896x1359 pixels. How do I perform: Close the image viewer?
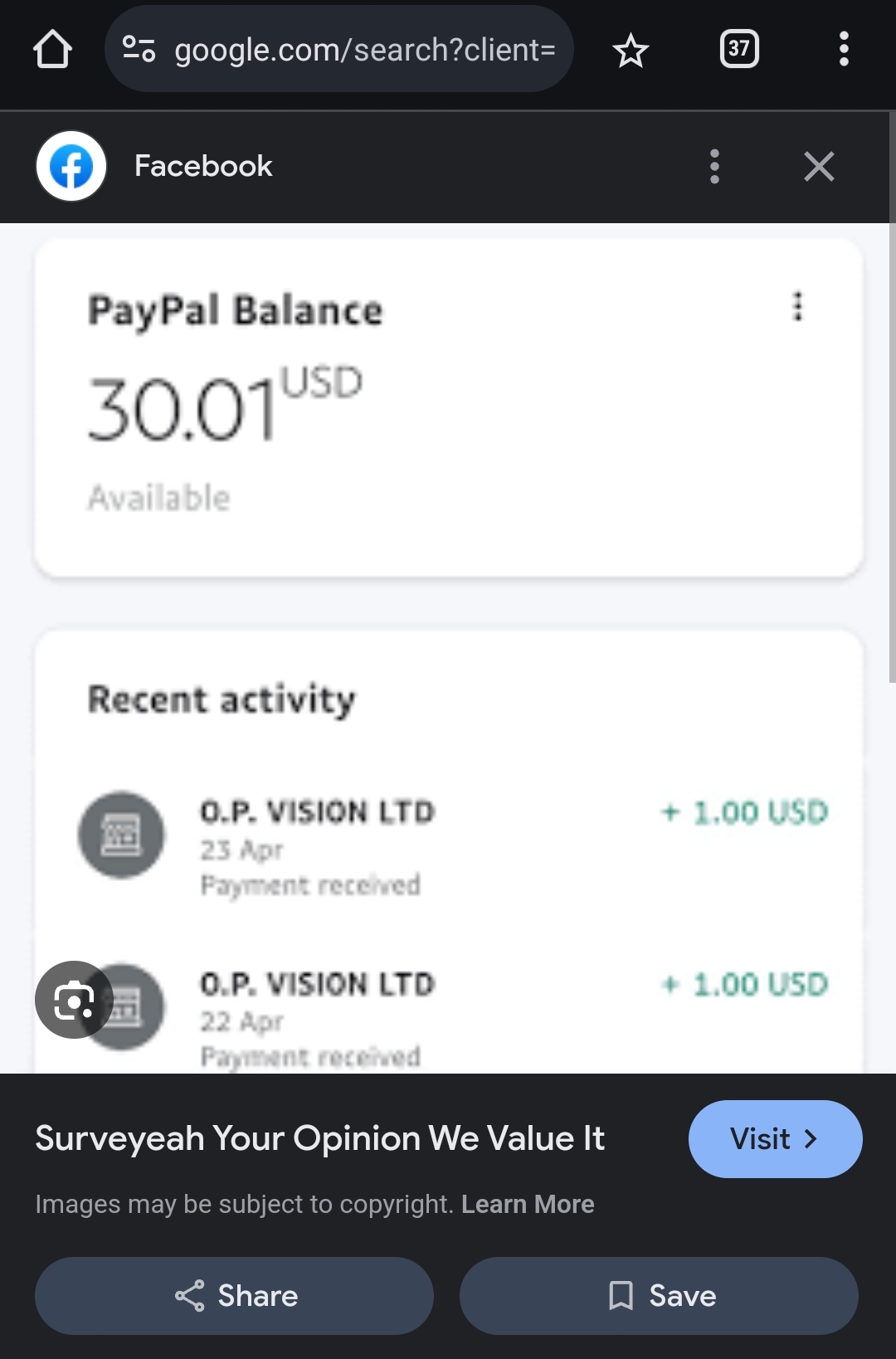(819, 167)
